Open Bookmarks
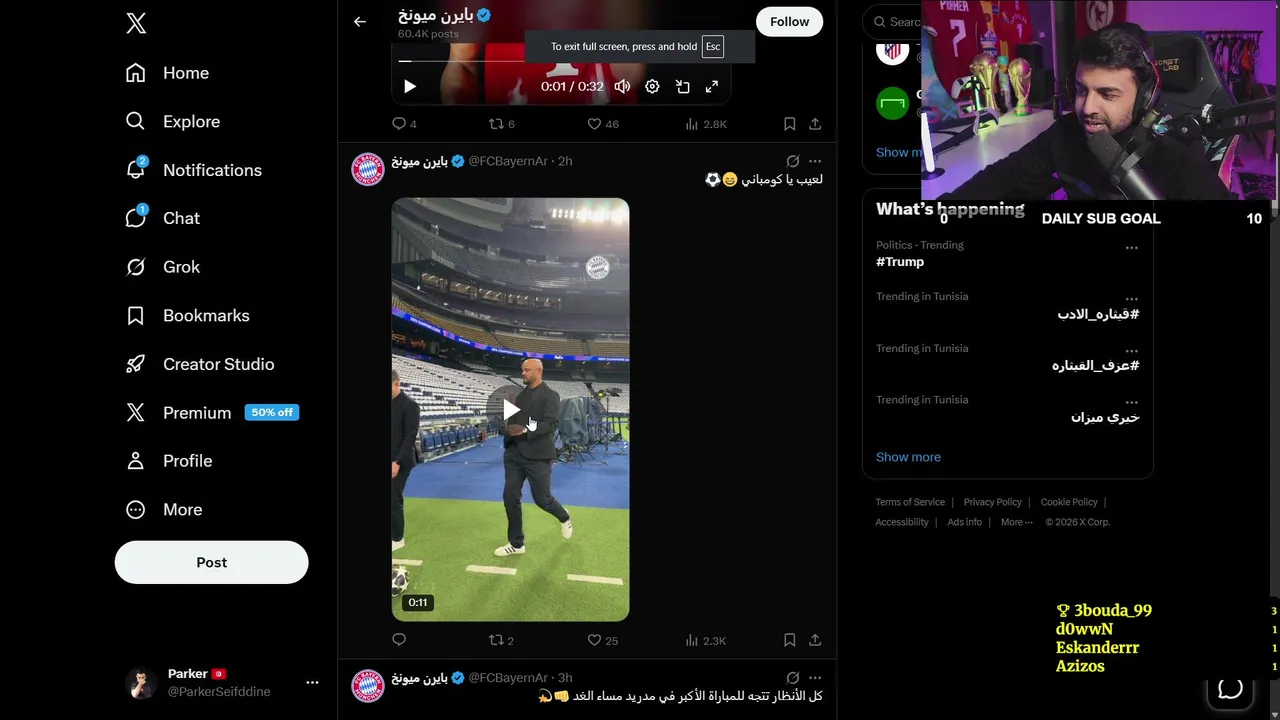Viewport: 1280px width, 720px height. [x=187, y=315]
